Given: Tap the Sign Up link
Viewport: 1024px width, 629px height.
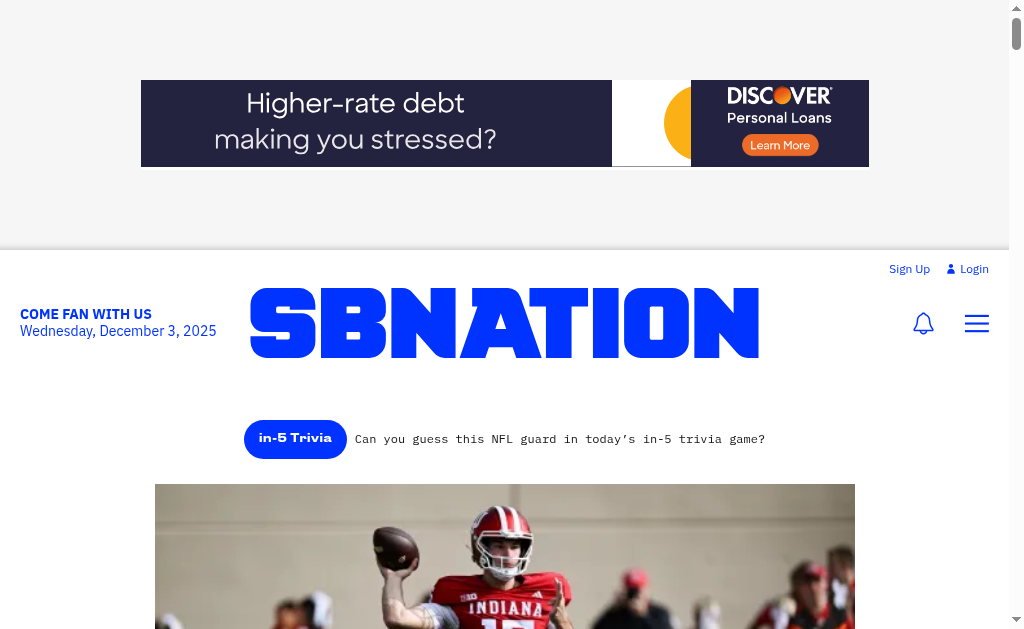Looking at the screenshot, I should tap(909, 269).
